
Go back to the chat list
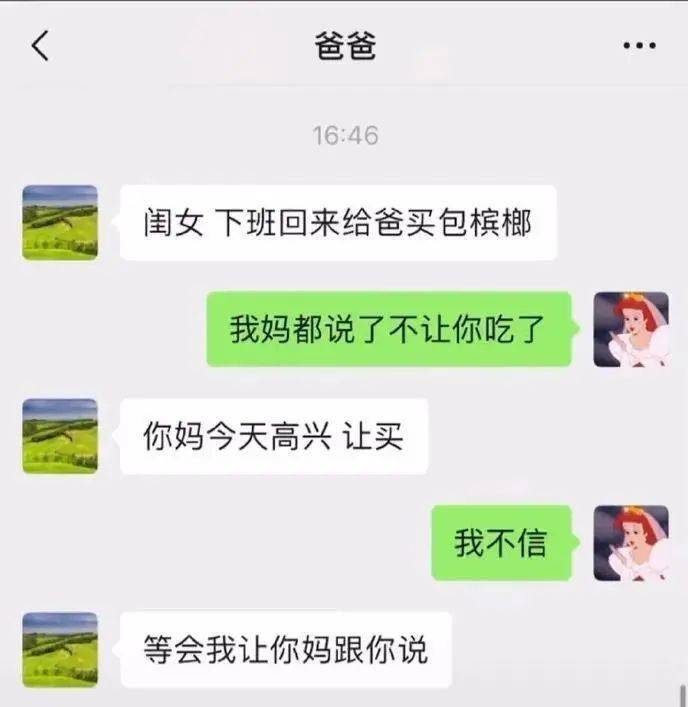click(40, 45)
